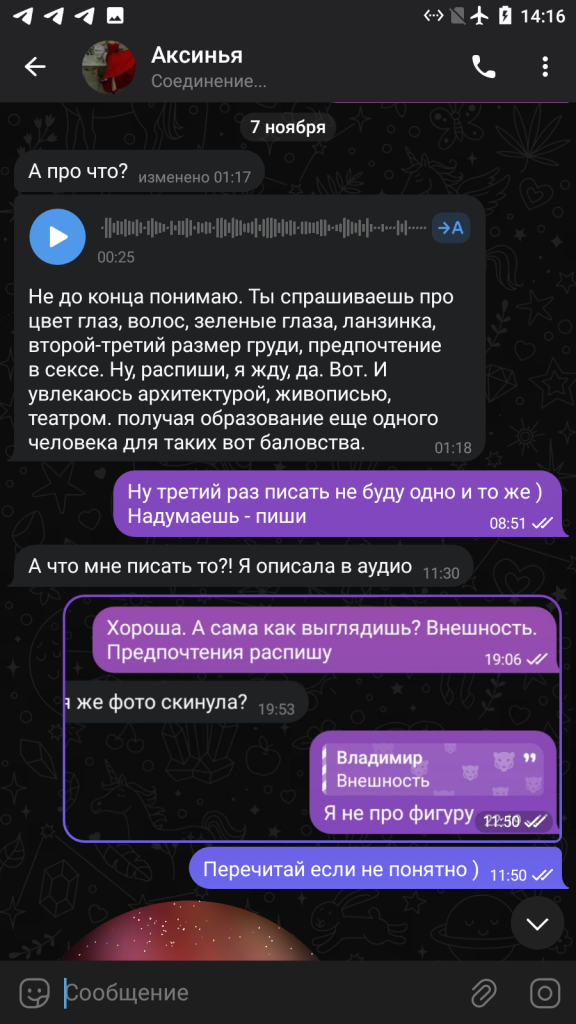Toggle the voice message transcription button
Viewport: 576px width, 1024px height.
pyautogui.click(x=451, y=228)
